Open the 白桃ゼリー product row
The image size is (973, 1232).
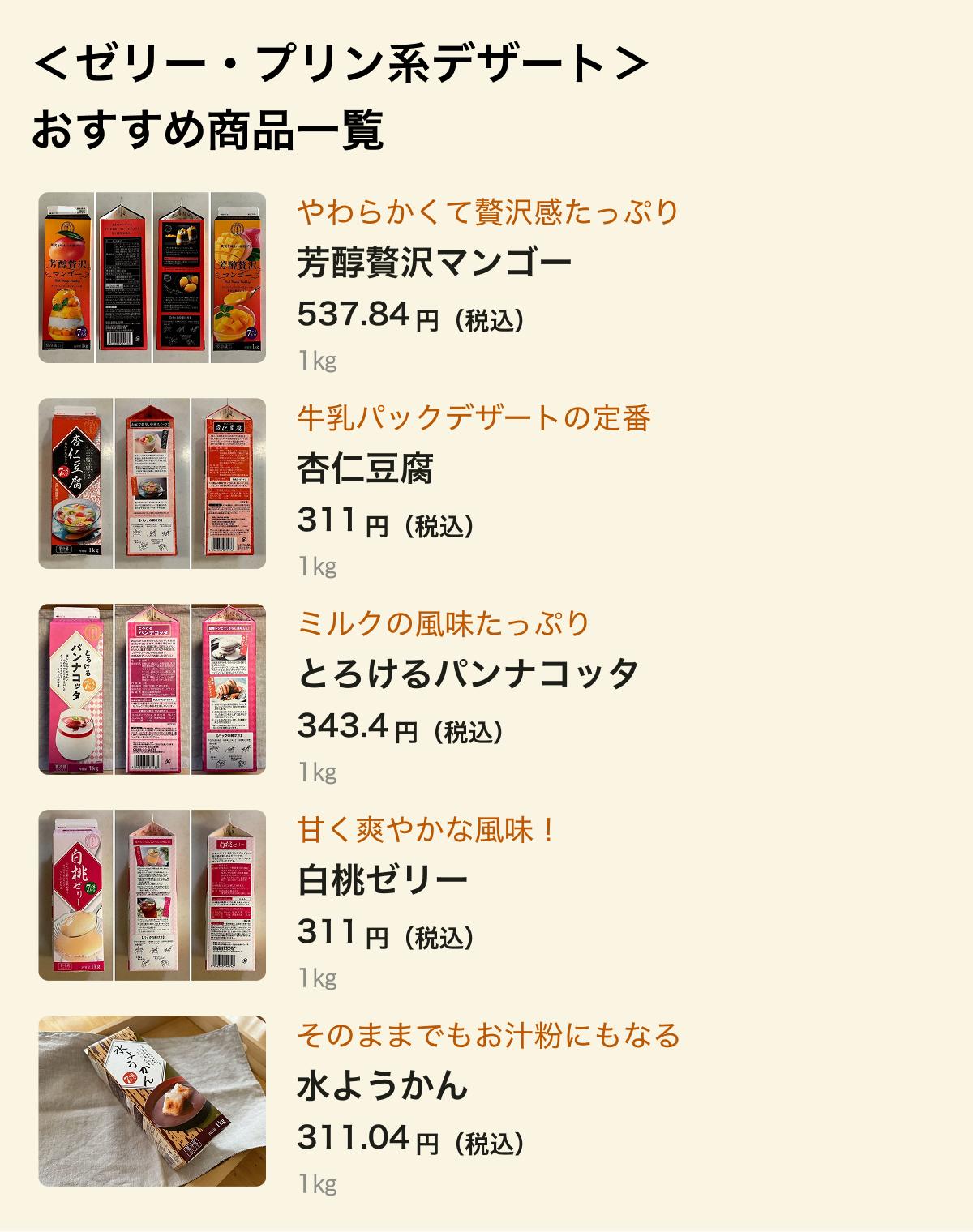pyautogui.click(x=383, y=880)
